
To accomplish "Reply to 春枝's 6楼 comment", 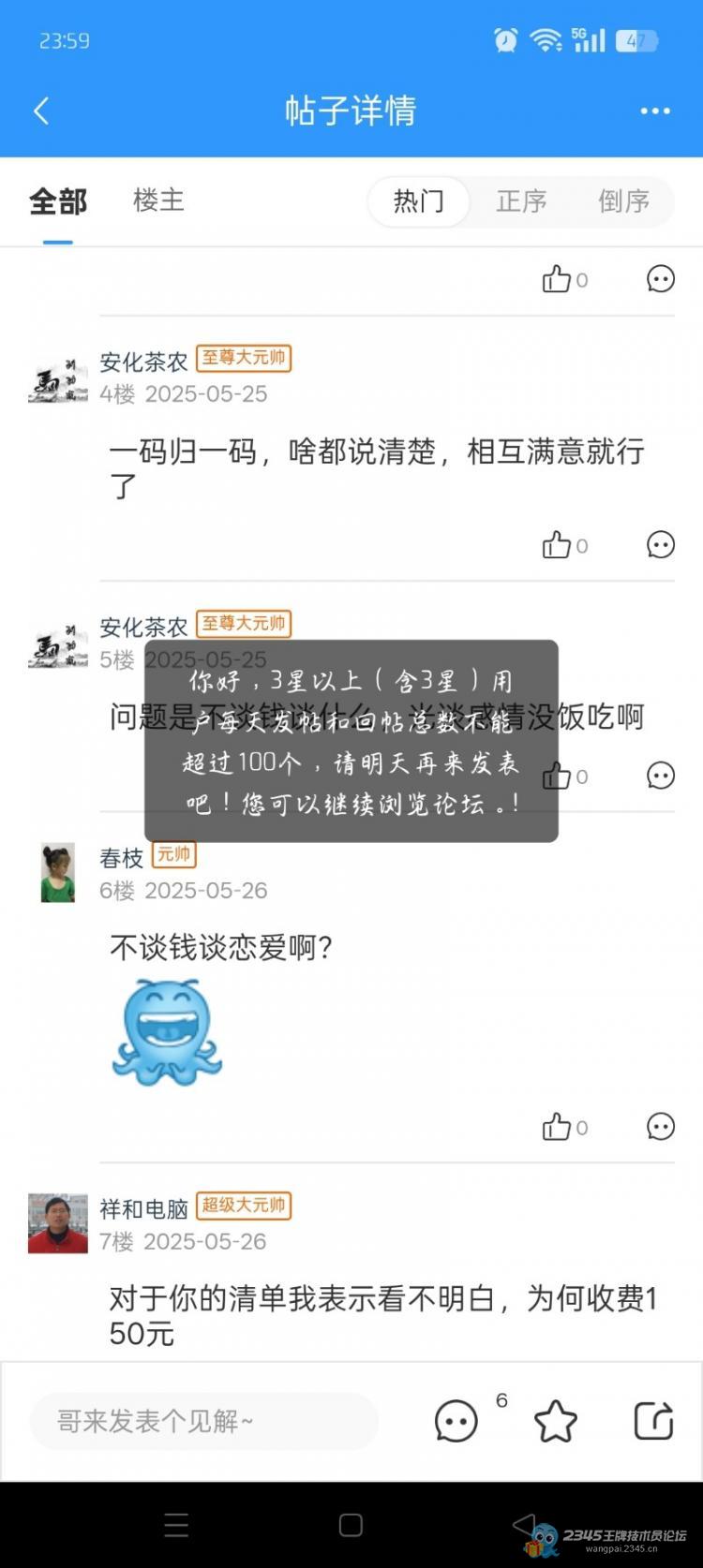I will tap(661, 1127).
